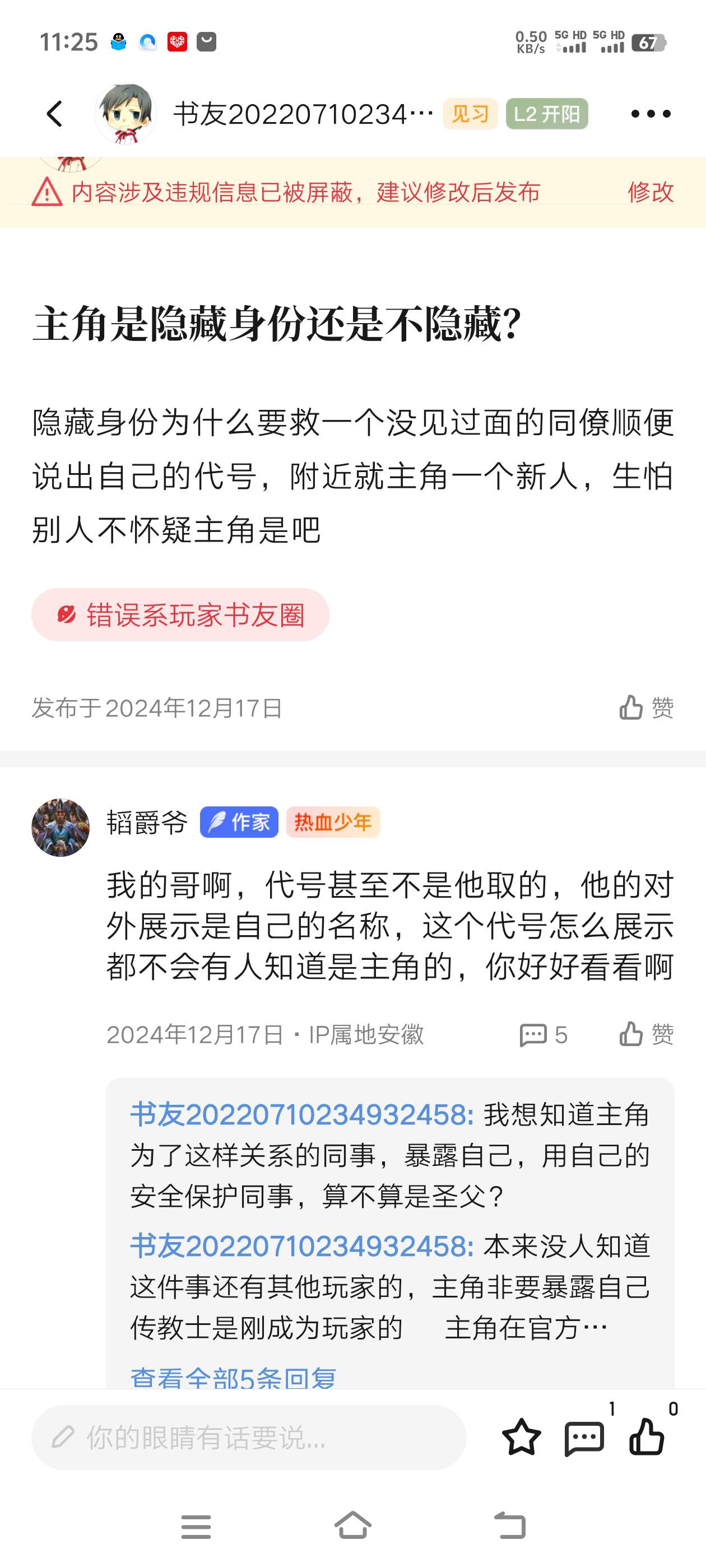Favorite this post with the star icon
Image resolution: width=706 pixels, height=1568 pixels.
[x=522, y=1438]
